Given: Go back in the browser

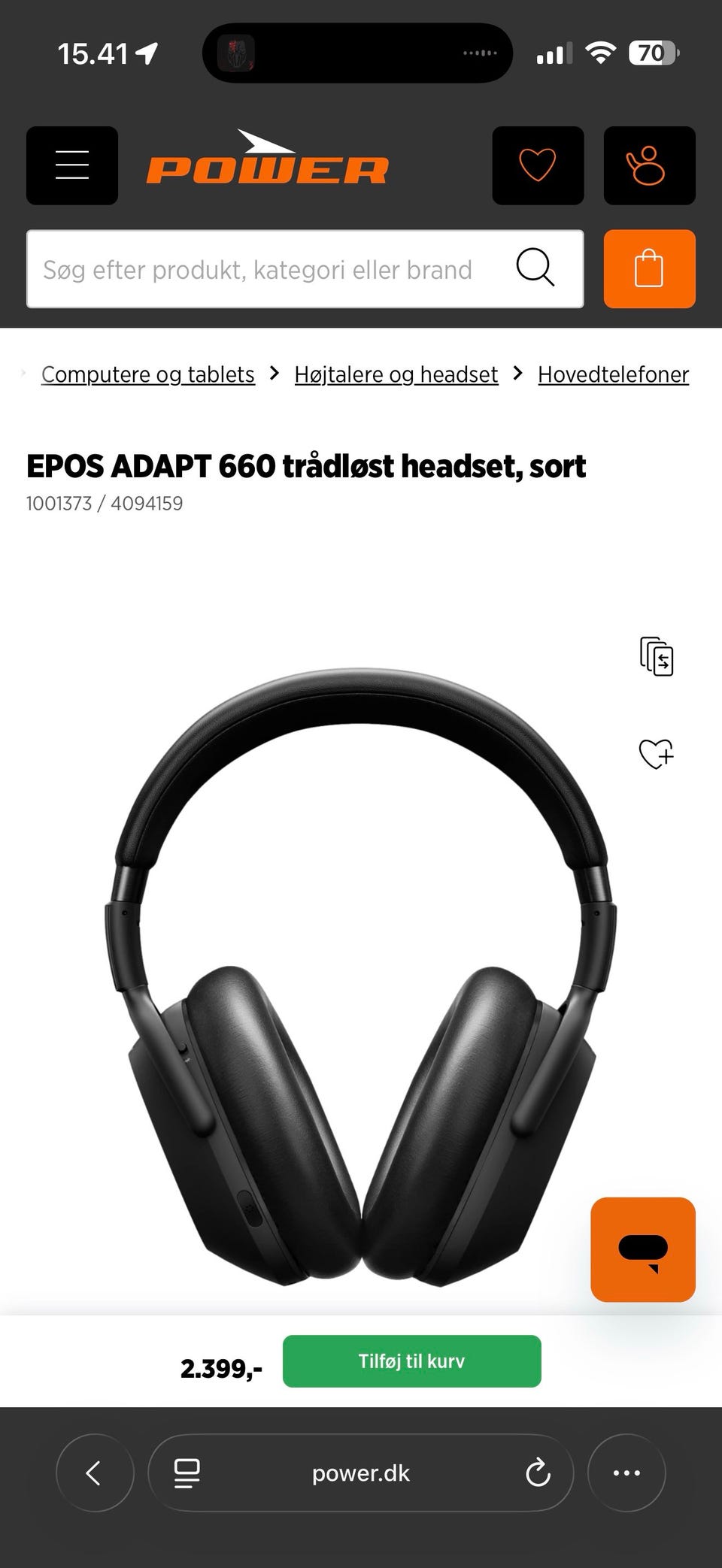Looking at the screenshot, I should pyautogui.click(x=95, y=1473).
